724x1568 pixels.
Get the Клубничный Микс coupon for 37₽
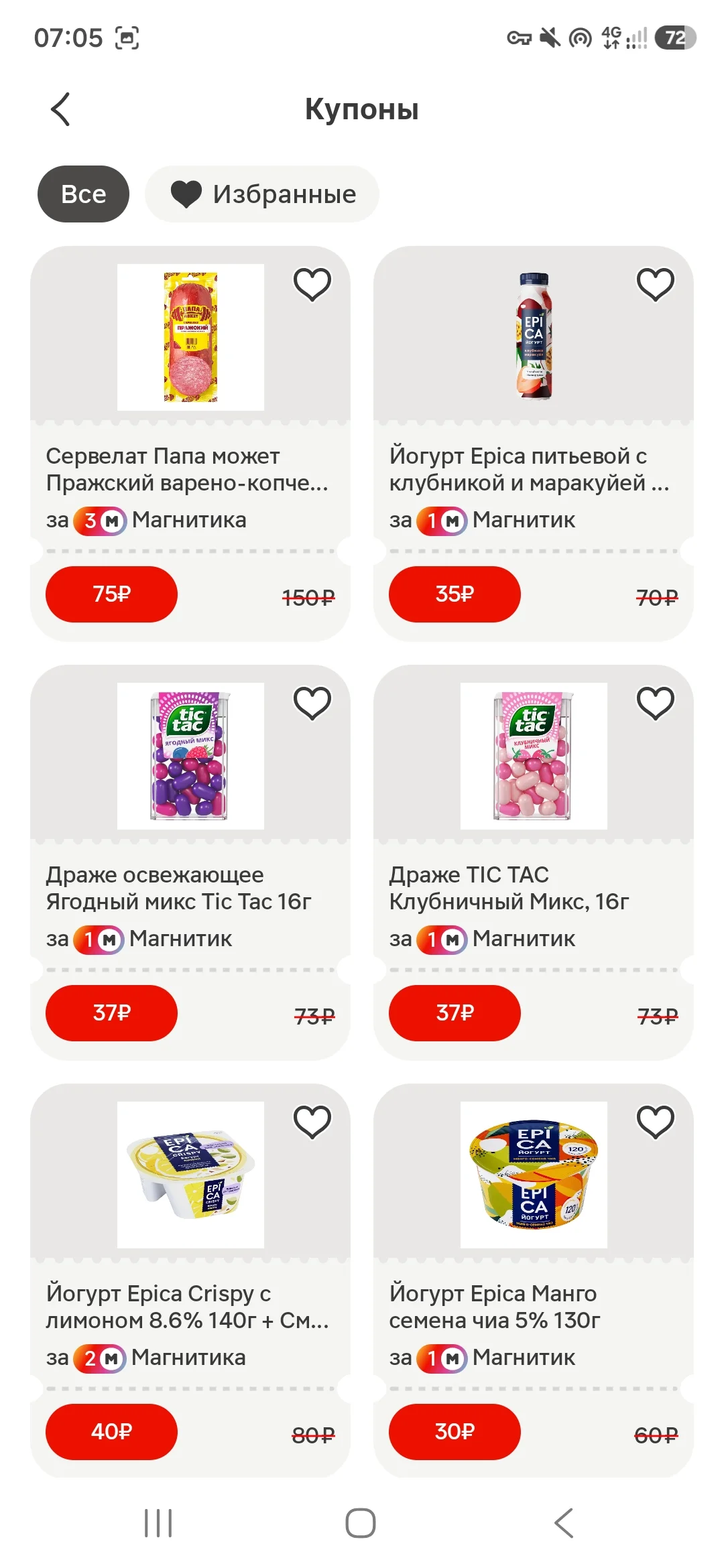(x=455, y=1013)
